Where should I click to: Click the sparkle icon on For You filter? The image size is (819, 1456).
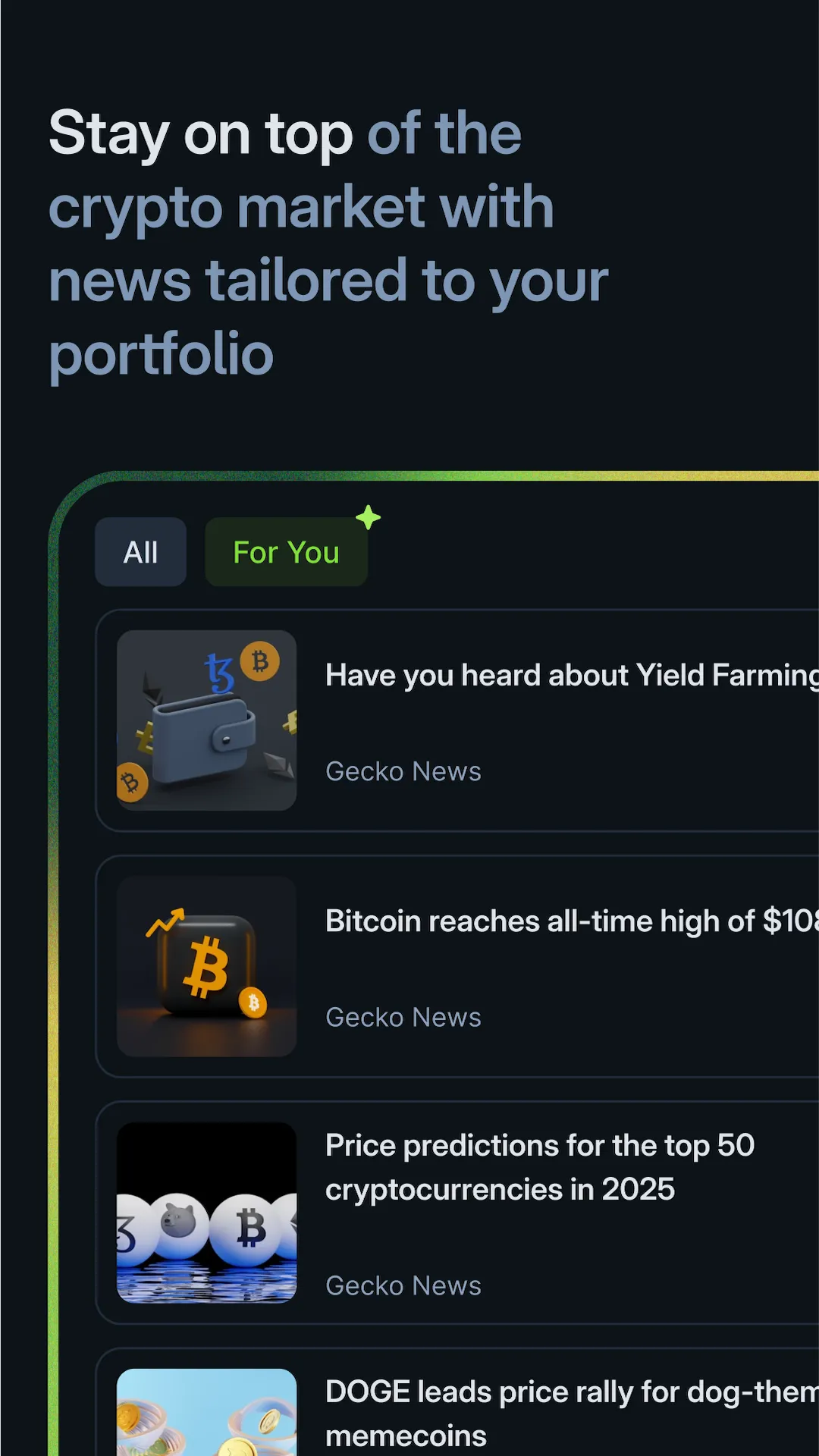tap(367, 517)
